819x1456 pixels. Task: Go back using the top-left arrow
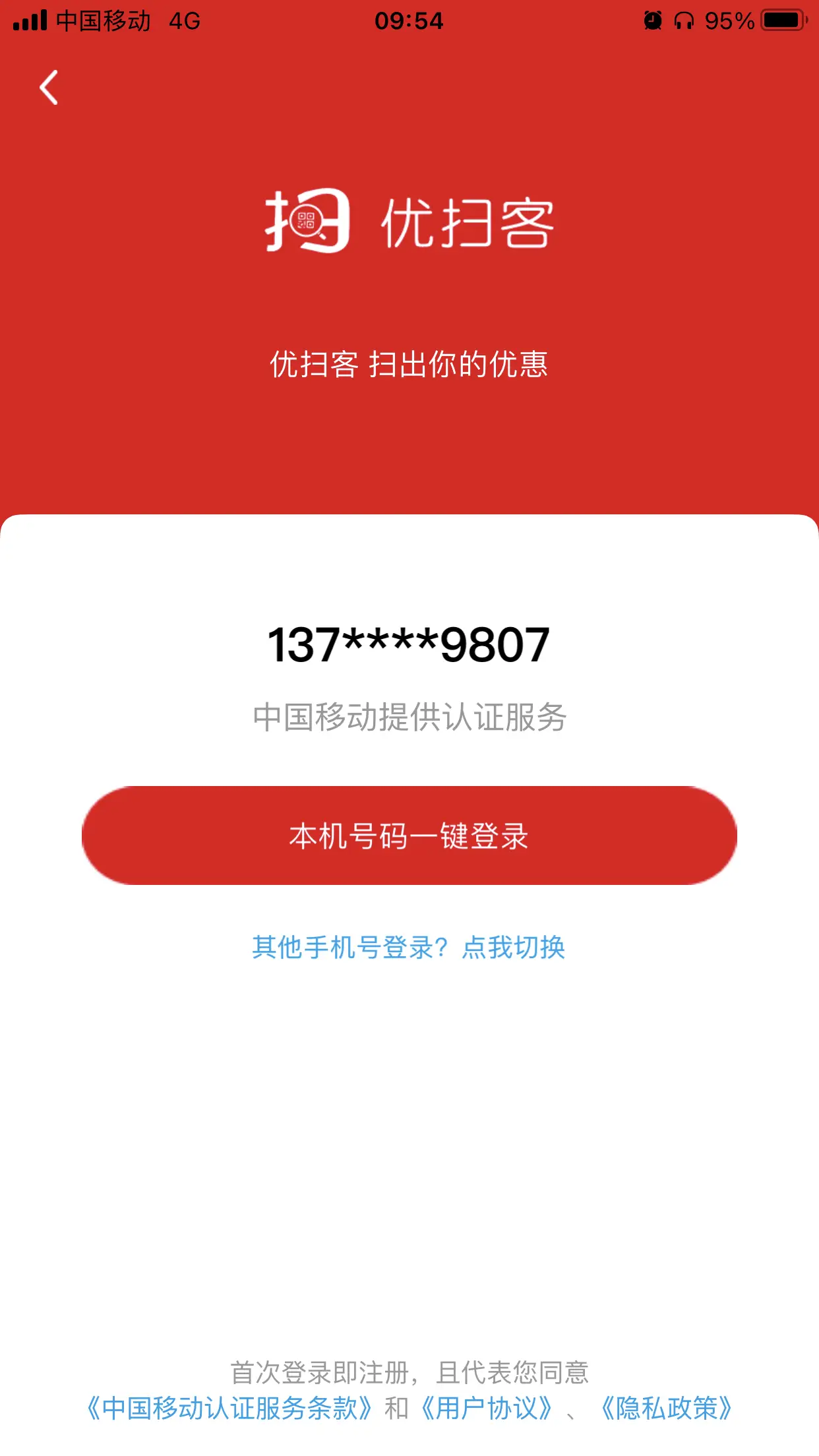click(49, 88)
